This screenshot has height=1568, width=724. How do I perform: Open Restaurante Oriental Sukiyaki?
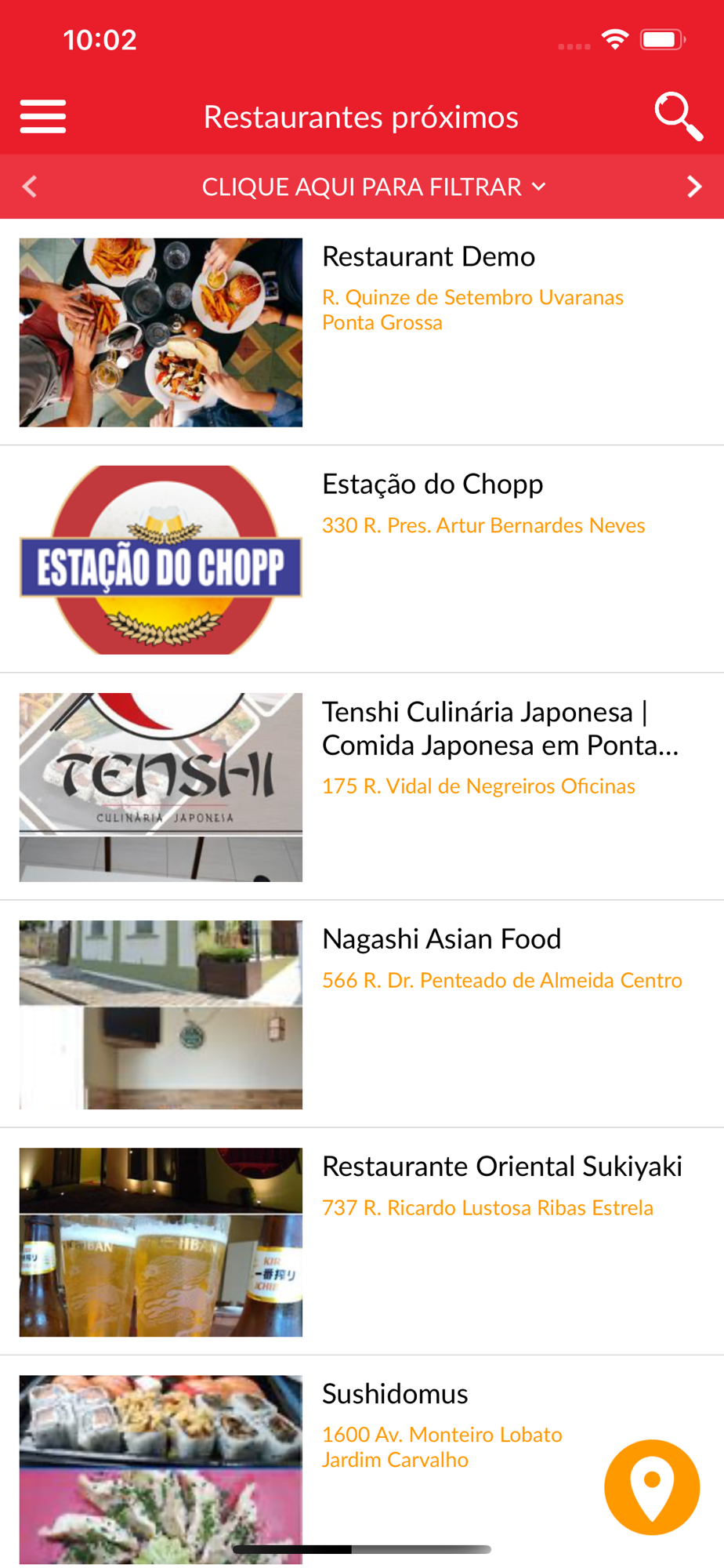pos(501,1167)
